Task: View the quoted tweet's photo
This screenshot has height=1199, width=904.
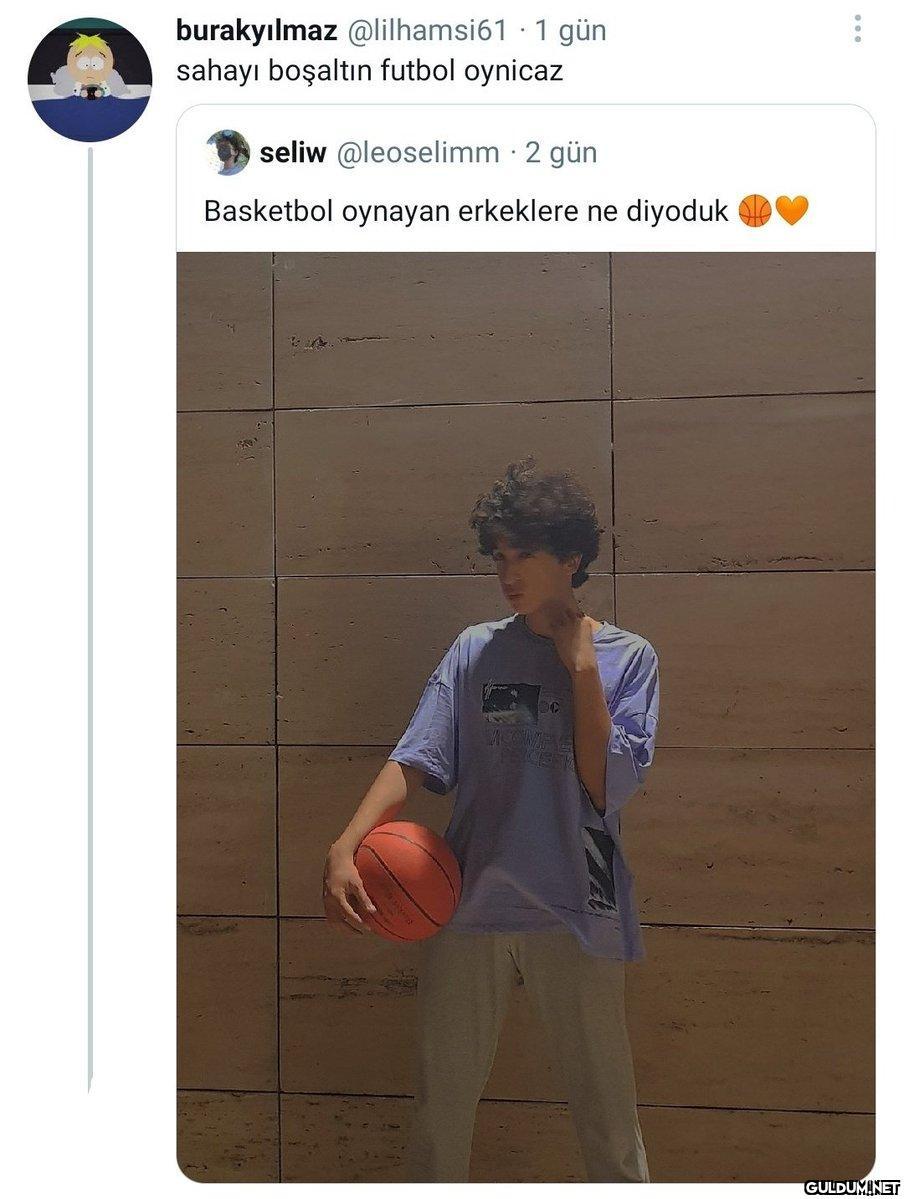Action: tap(526, 715)
